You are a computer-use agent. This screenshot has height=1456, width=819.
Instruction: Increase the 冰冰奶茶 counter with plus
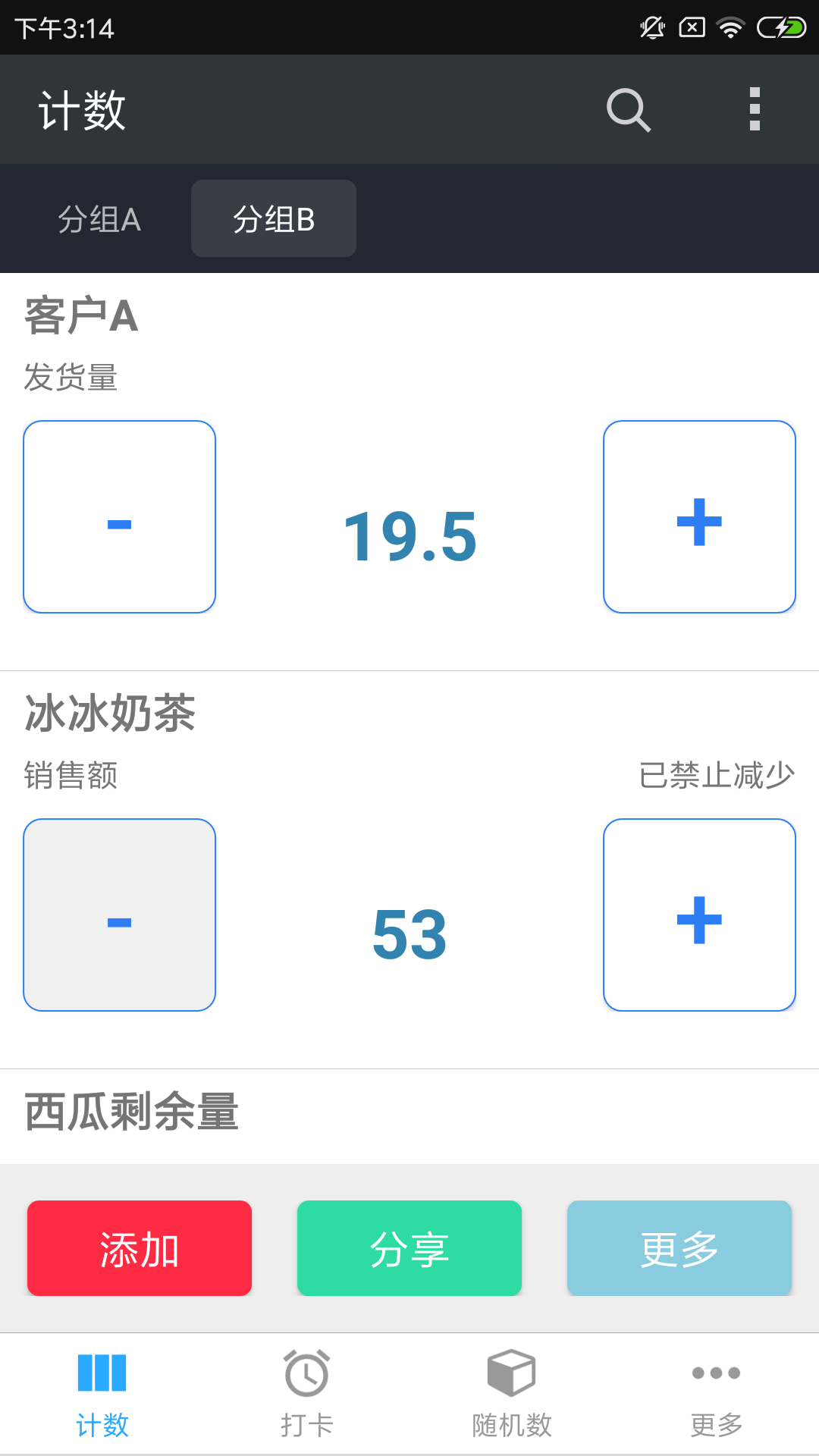[699, 915]
